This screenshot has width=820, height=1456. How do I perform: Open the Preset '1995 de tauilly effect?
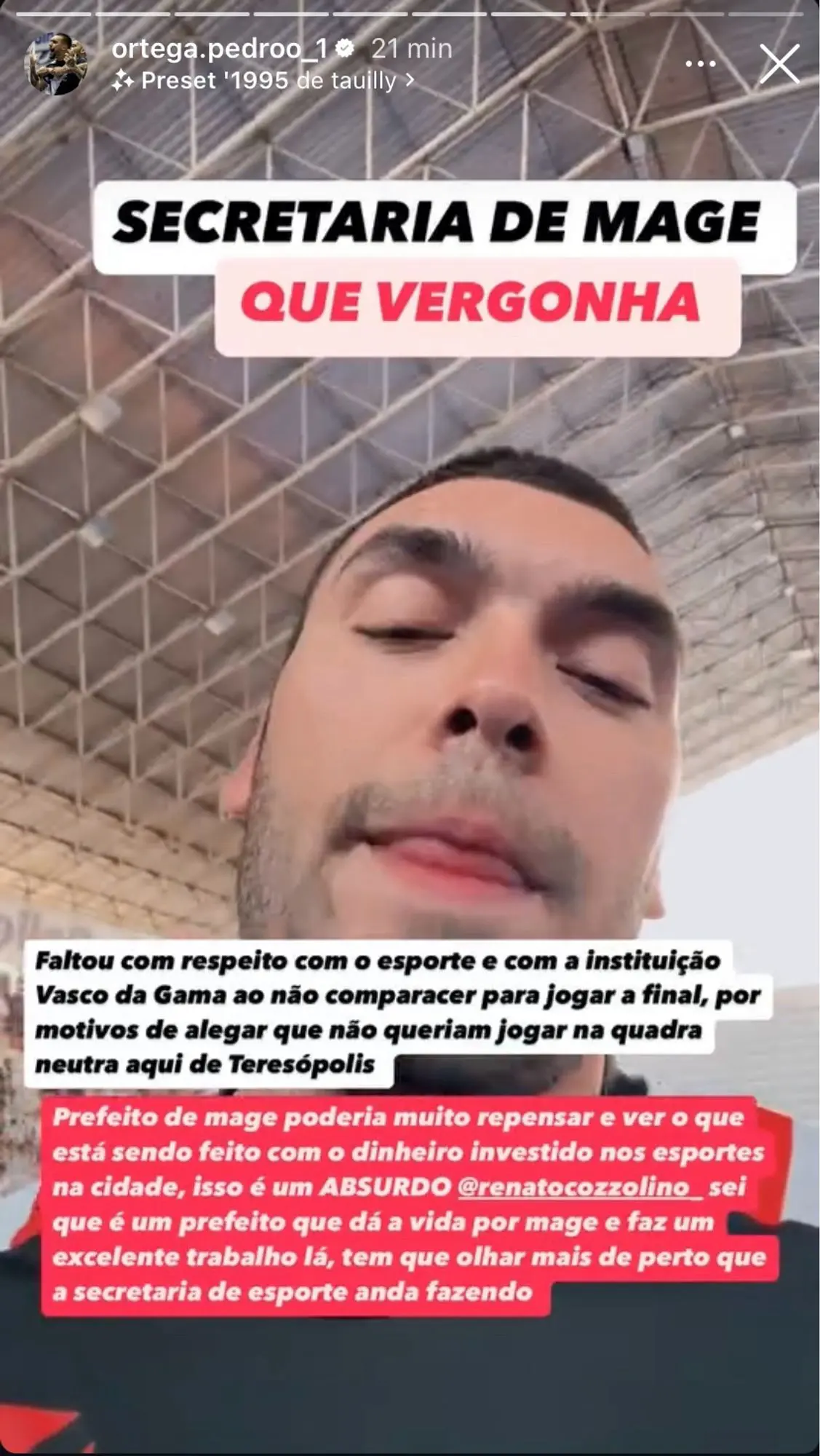[x=263, y=80]
